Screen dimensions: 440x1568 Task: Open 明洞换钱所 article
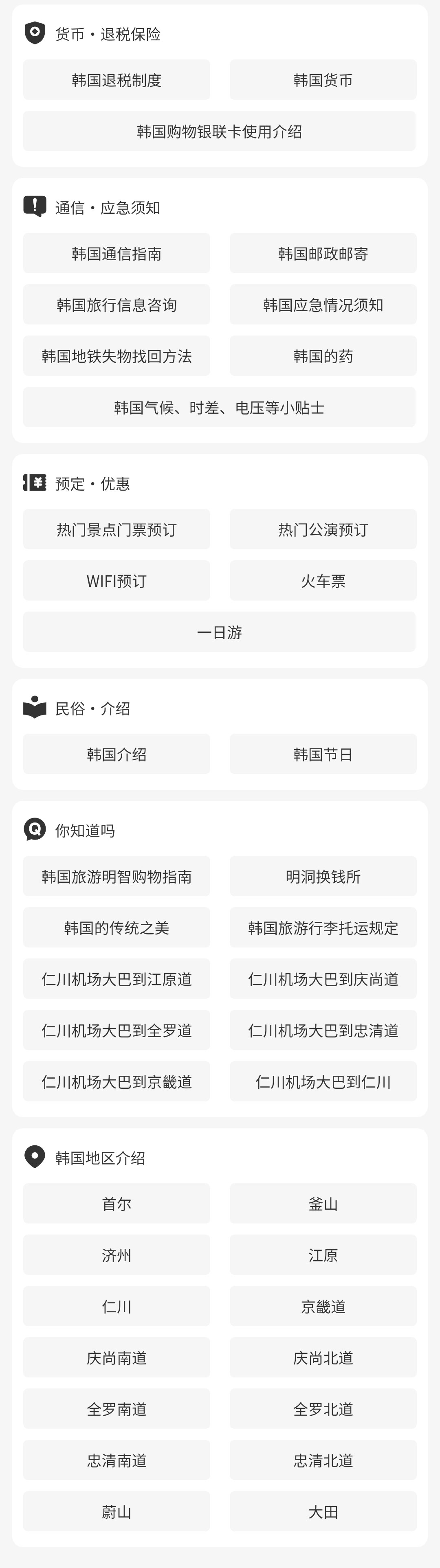(323, 876)
